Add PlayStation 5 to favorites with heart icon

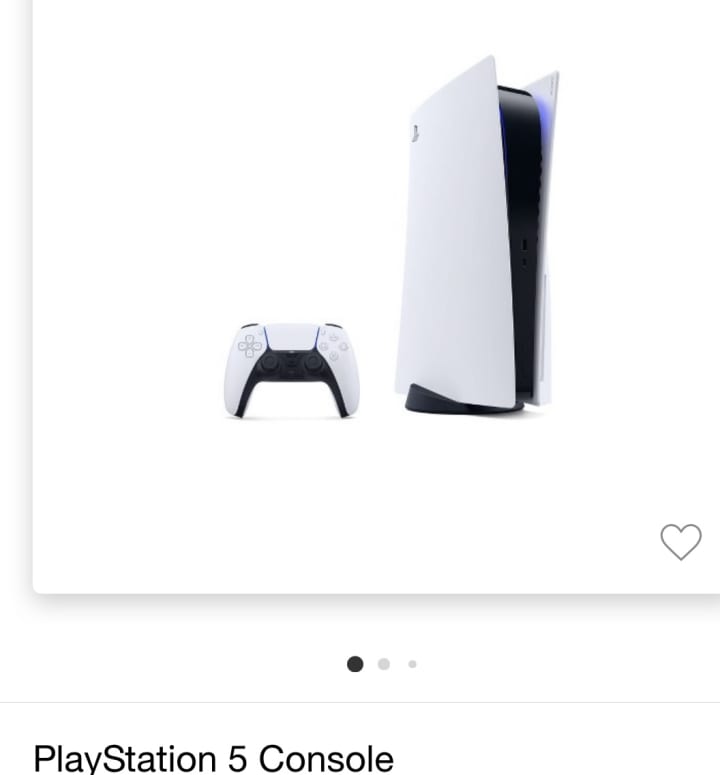681,542
